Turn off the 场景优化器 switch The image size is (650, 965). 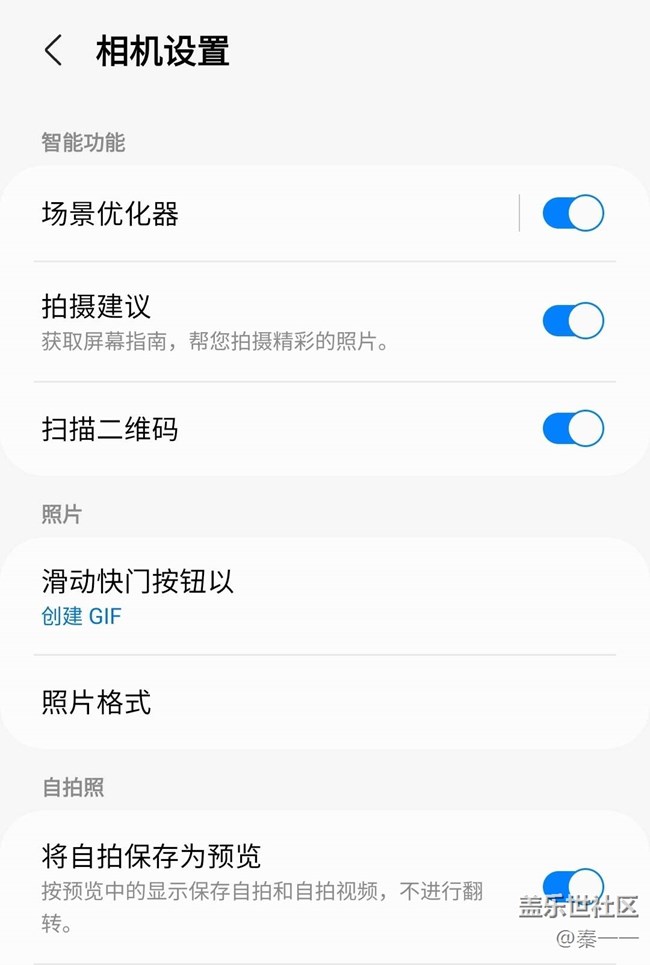[573, 214]
